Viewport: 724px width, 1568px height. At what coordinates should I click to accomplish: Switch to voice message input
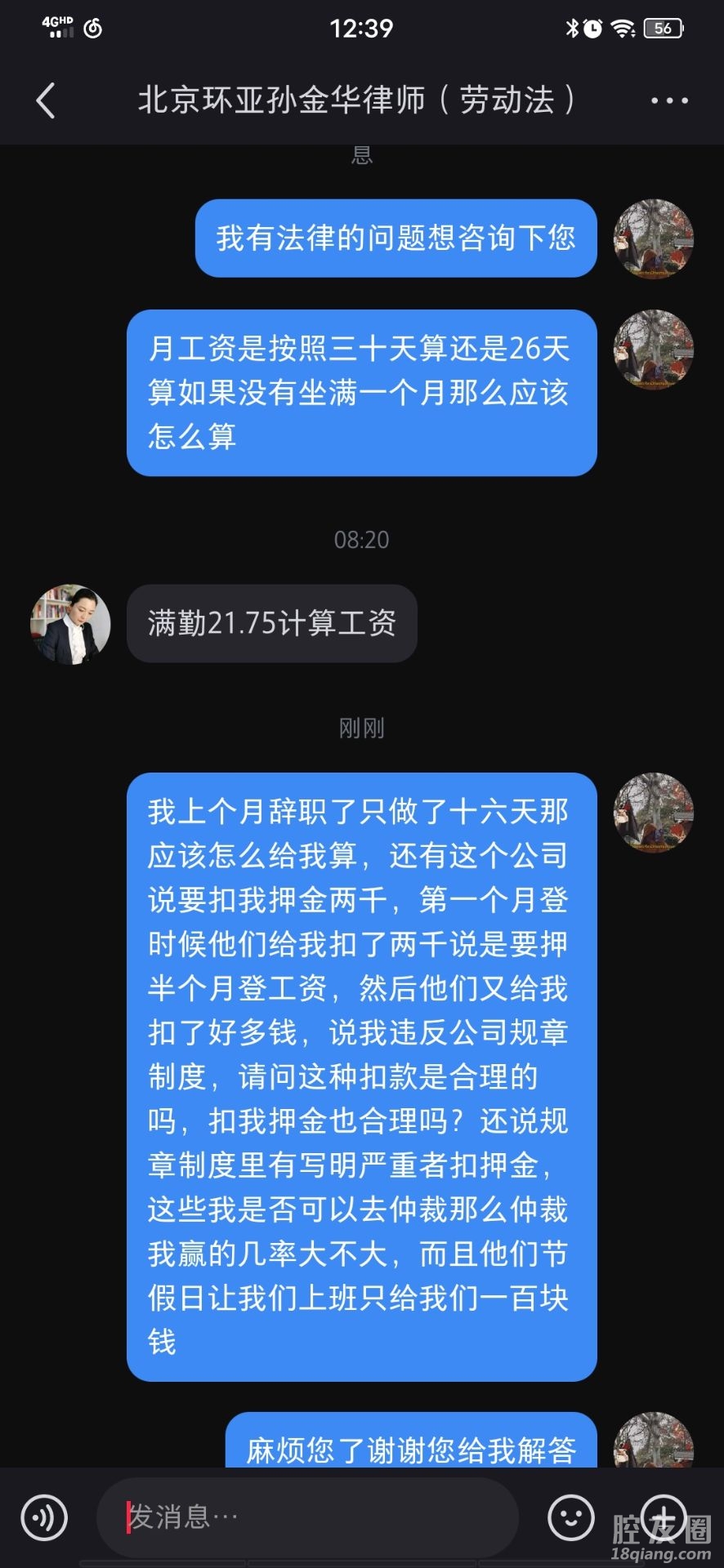pyautogui.click(x=44, y=1517)
